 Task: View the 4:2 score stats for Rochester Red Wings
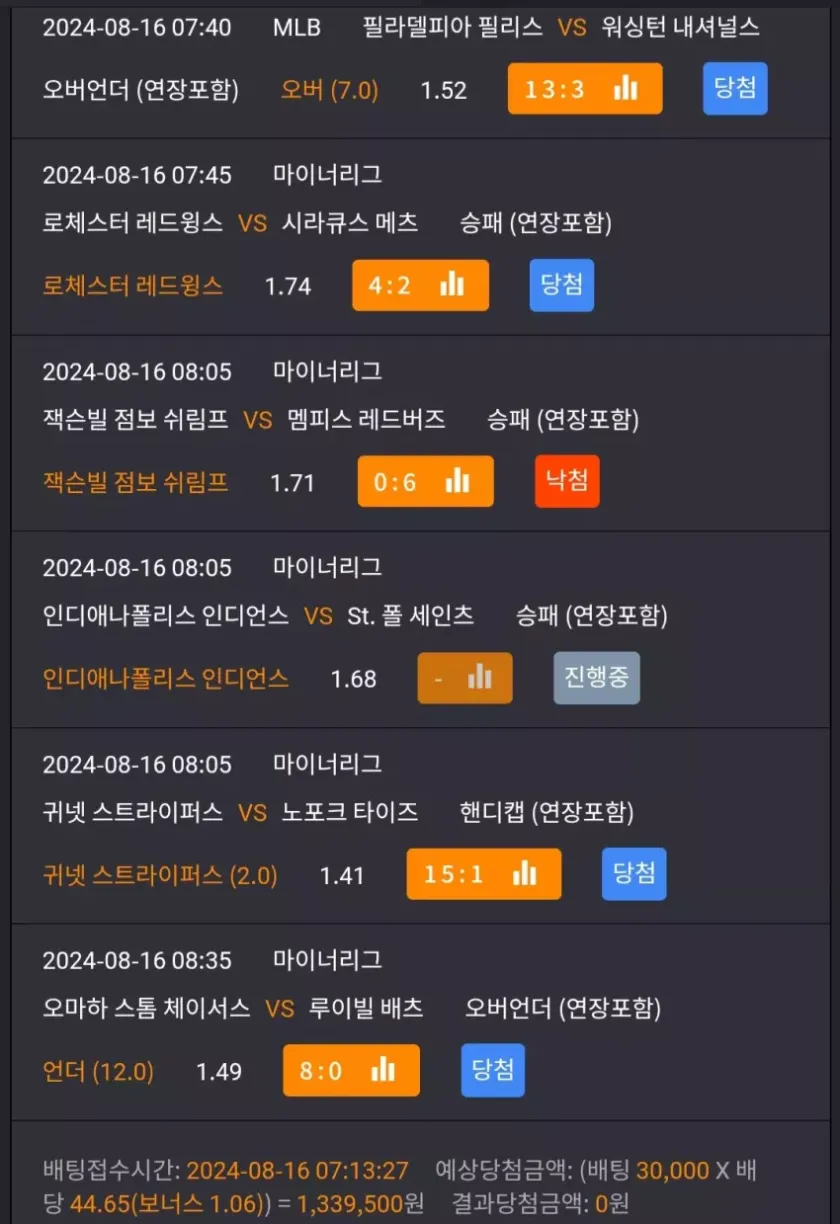pyautogui.click(x=420, y=286)
